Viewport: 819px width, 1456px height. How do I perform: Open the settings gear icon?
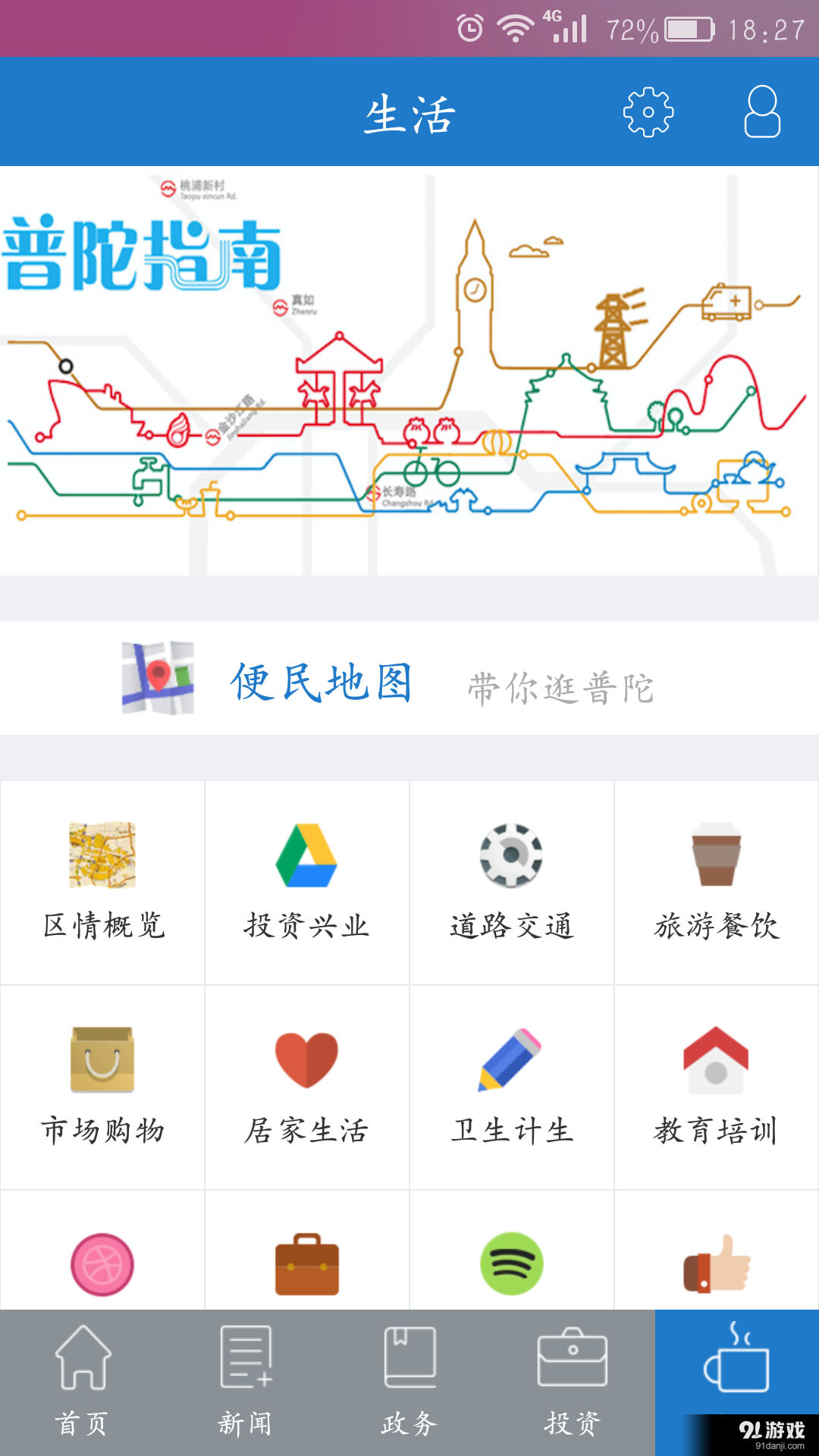point(647,111)
